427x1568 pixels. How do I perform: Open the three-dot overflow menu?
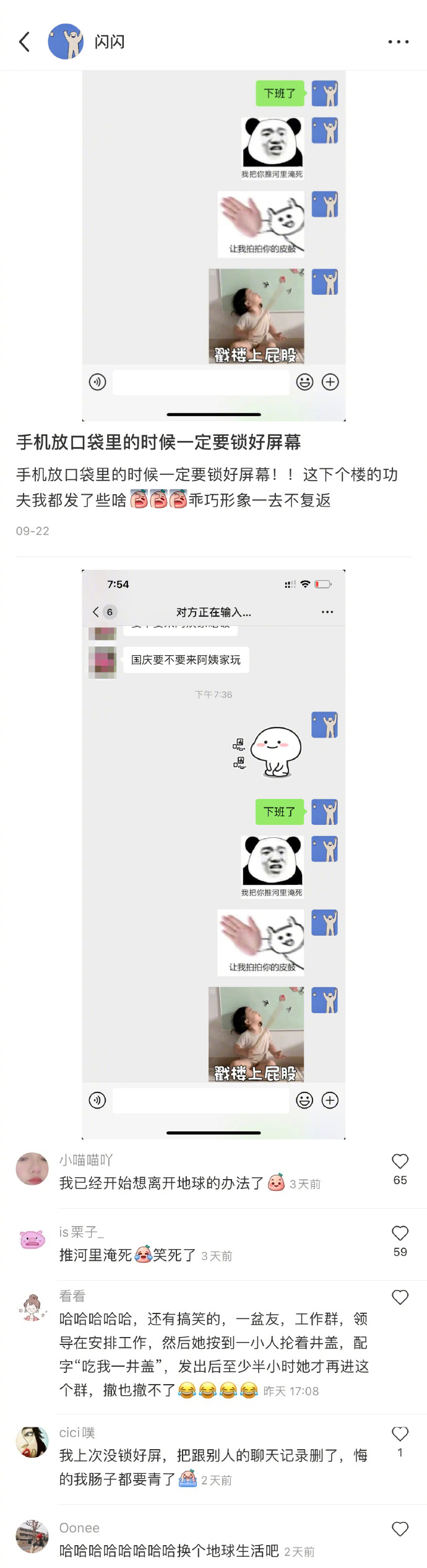tap(398, 41)
